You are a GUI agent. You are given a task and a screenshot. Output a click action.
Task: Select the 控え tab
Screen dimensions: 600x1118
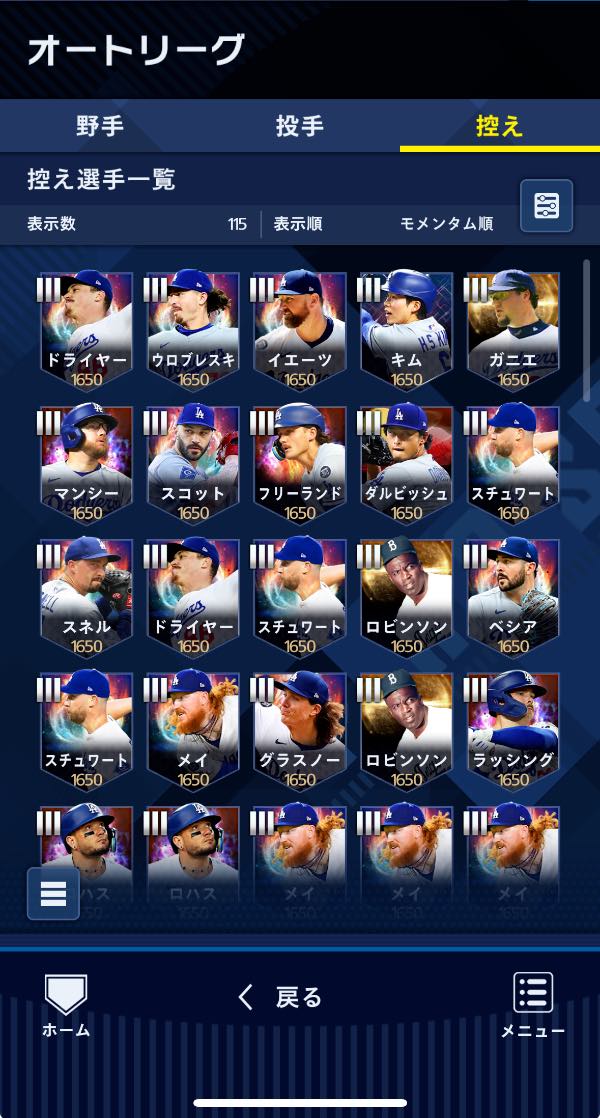pos(499,127)
